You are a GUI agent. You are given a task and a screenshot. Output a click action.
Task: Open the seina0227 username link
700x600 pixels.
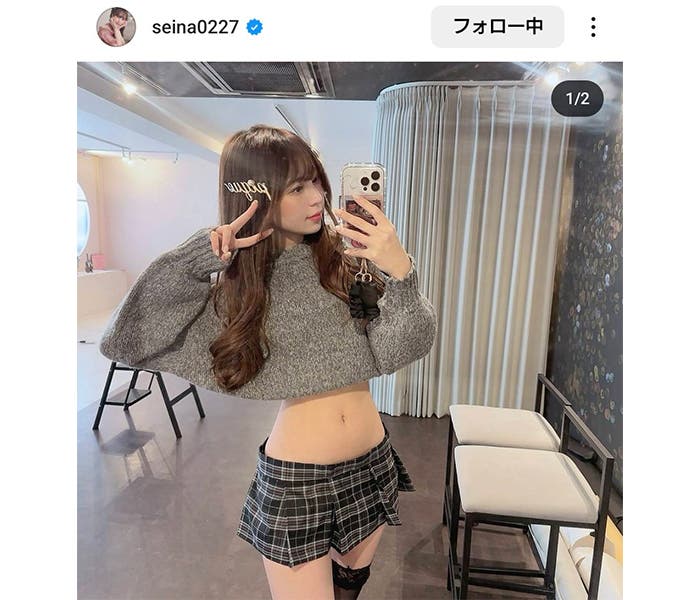point(195,27)
